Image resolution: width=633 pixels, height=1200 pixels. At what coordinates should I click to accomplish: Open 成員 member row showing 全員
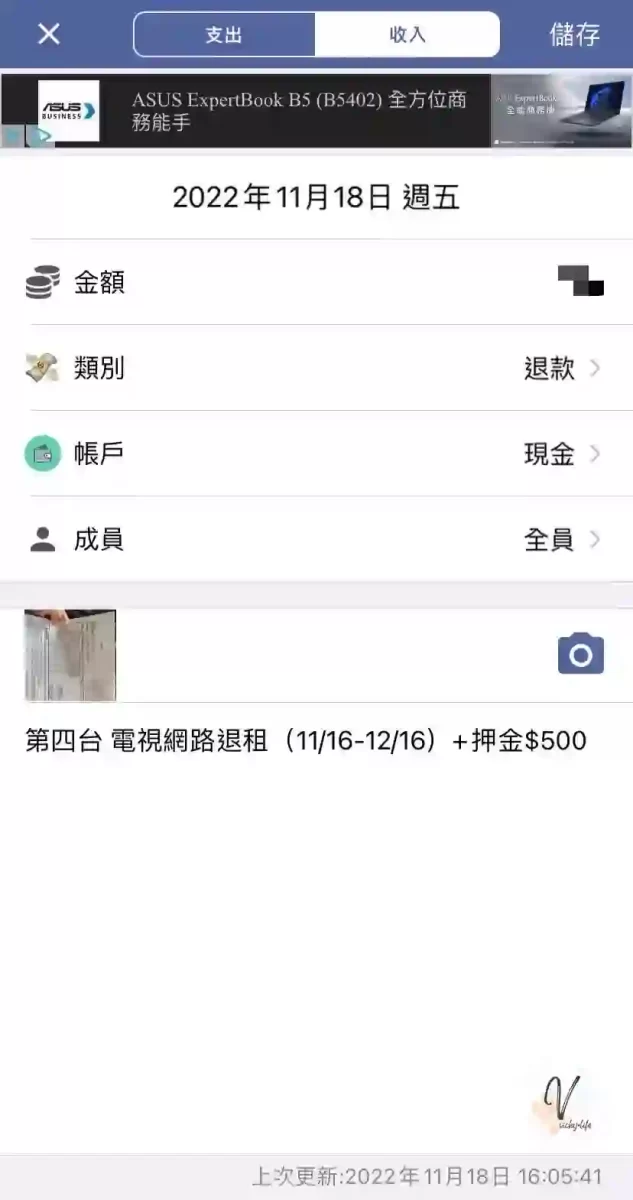point(330,540)
